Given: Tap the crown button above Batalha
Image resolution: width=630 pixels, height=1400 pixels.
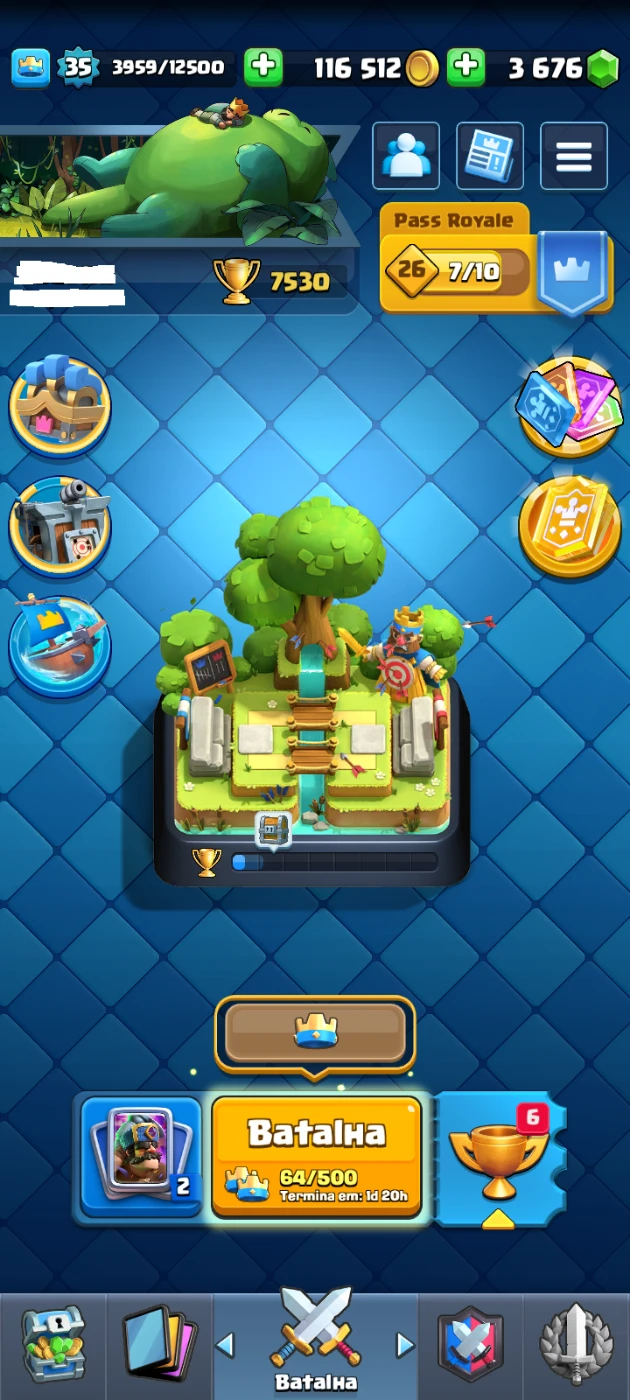Looking at the screenshot, I should click(315, 1031).
